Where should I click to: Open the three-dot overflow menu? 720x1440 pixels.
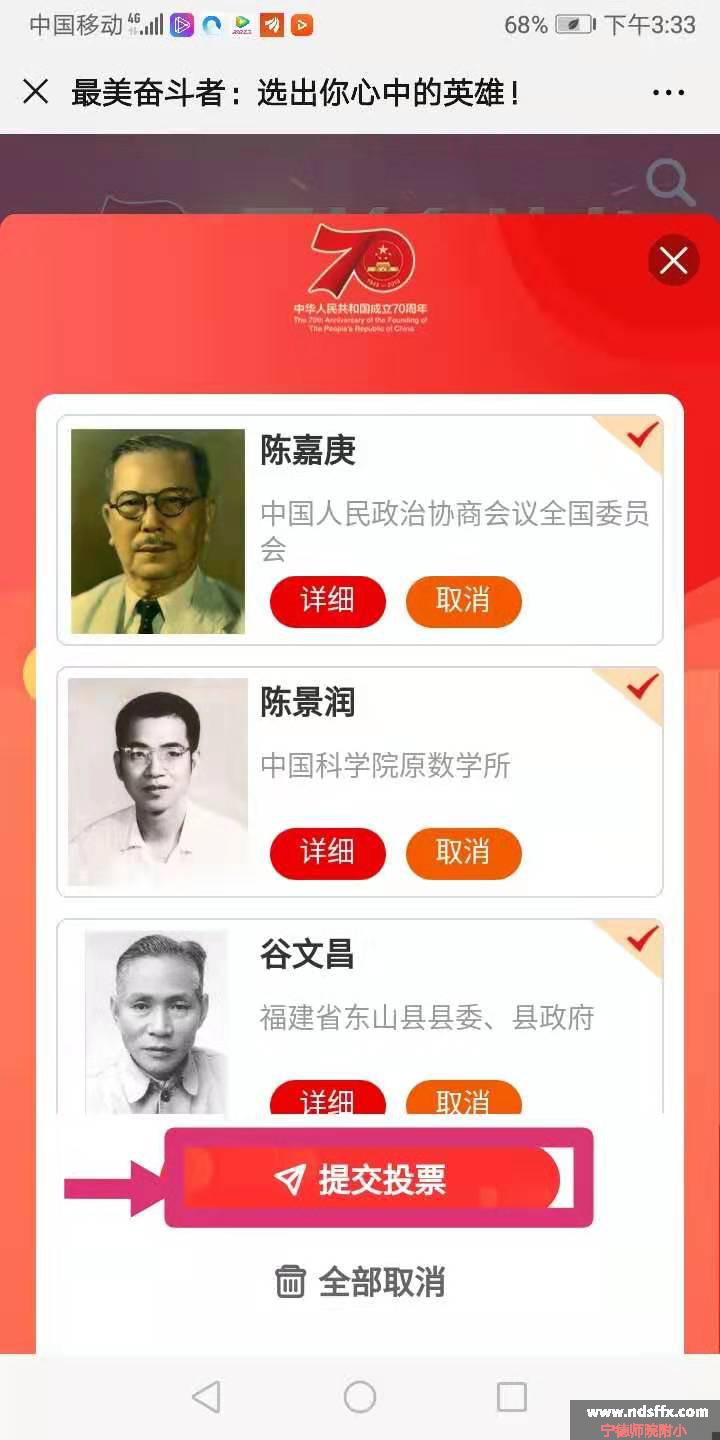(x=668, y=93)
